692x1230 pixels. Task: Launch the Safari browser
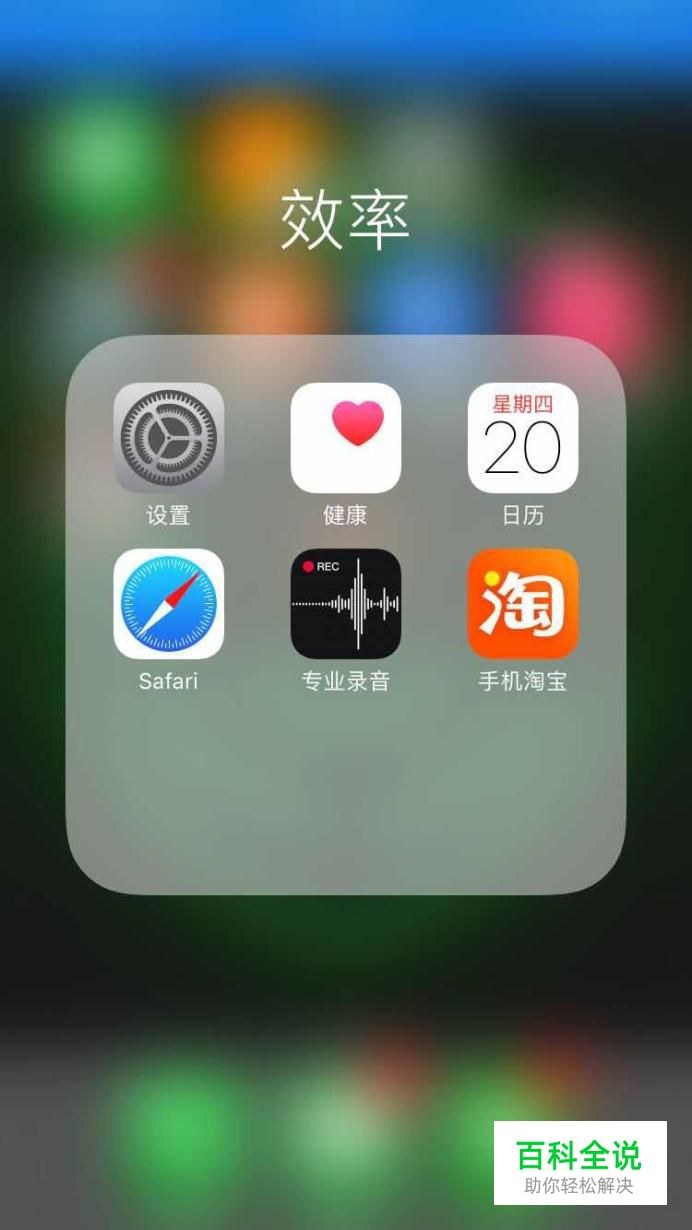(168, 604)
